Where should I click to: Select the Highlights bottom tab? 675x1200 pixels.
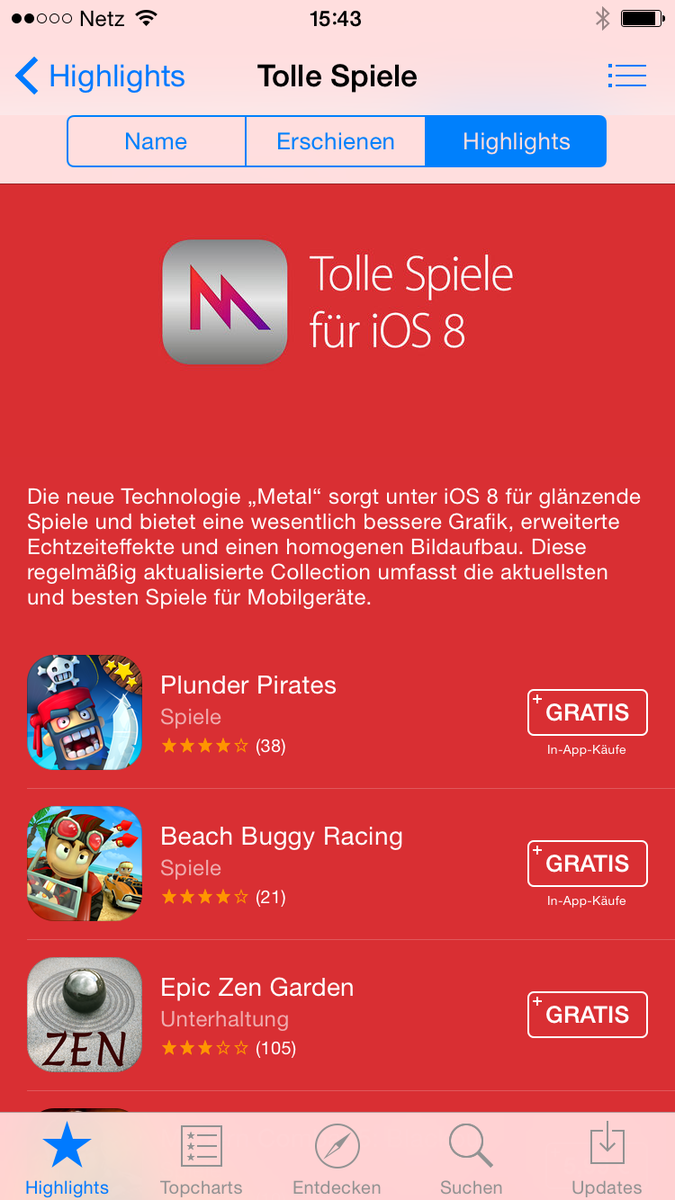pos(67,1158)
